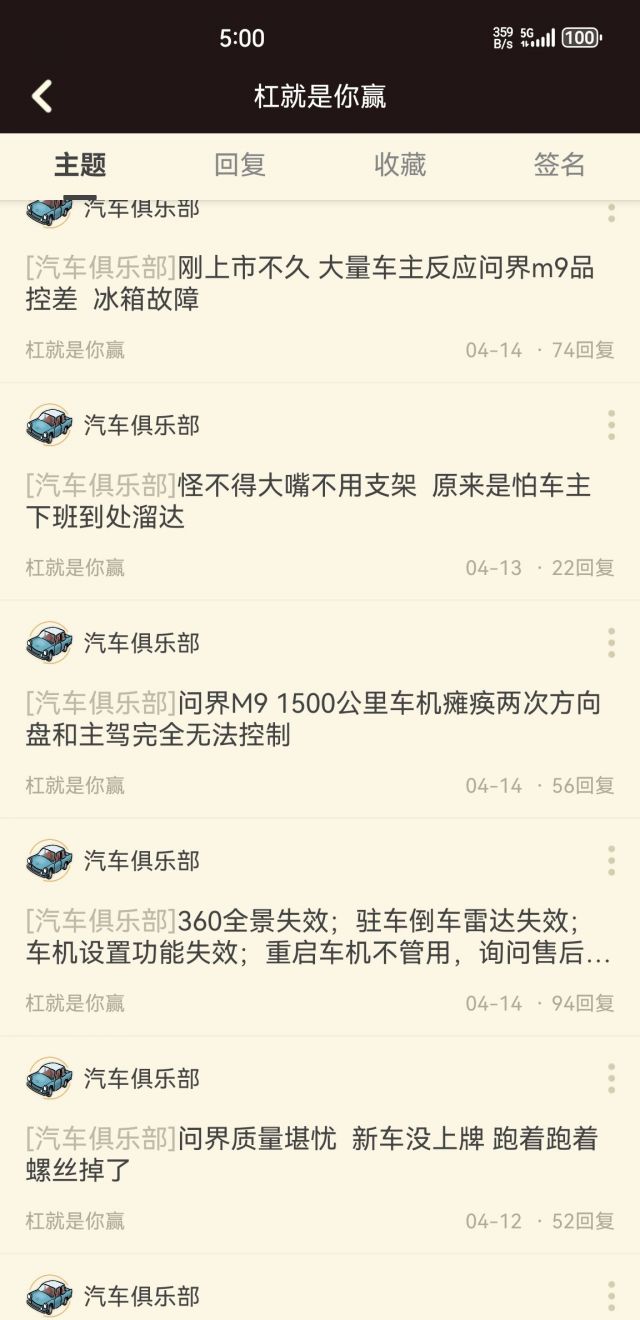Open the post about 问界m9品控差 冰箱故障

[x=310, y=284]
